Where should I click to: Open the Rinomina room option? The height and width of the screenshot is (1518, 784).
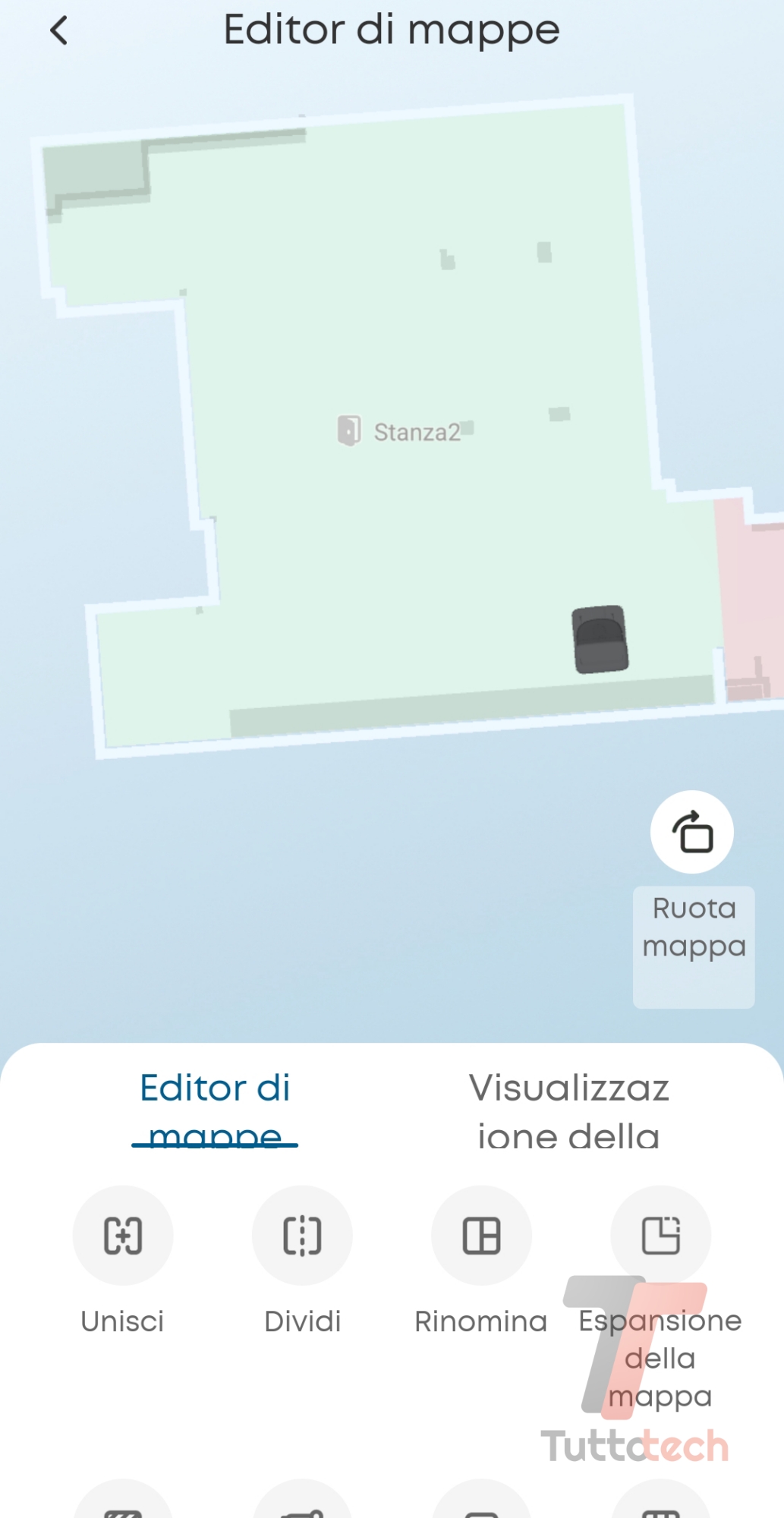click(x=481, y=1235)
